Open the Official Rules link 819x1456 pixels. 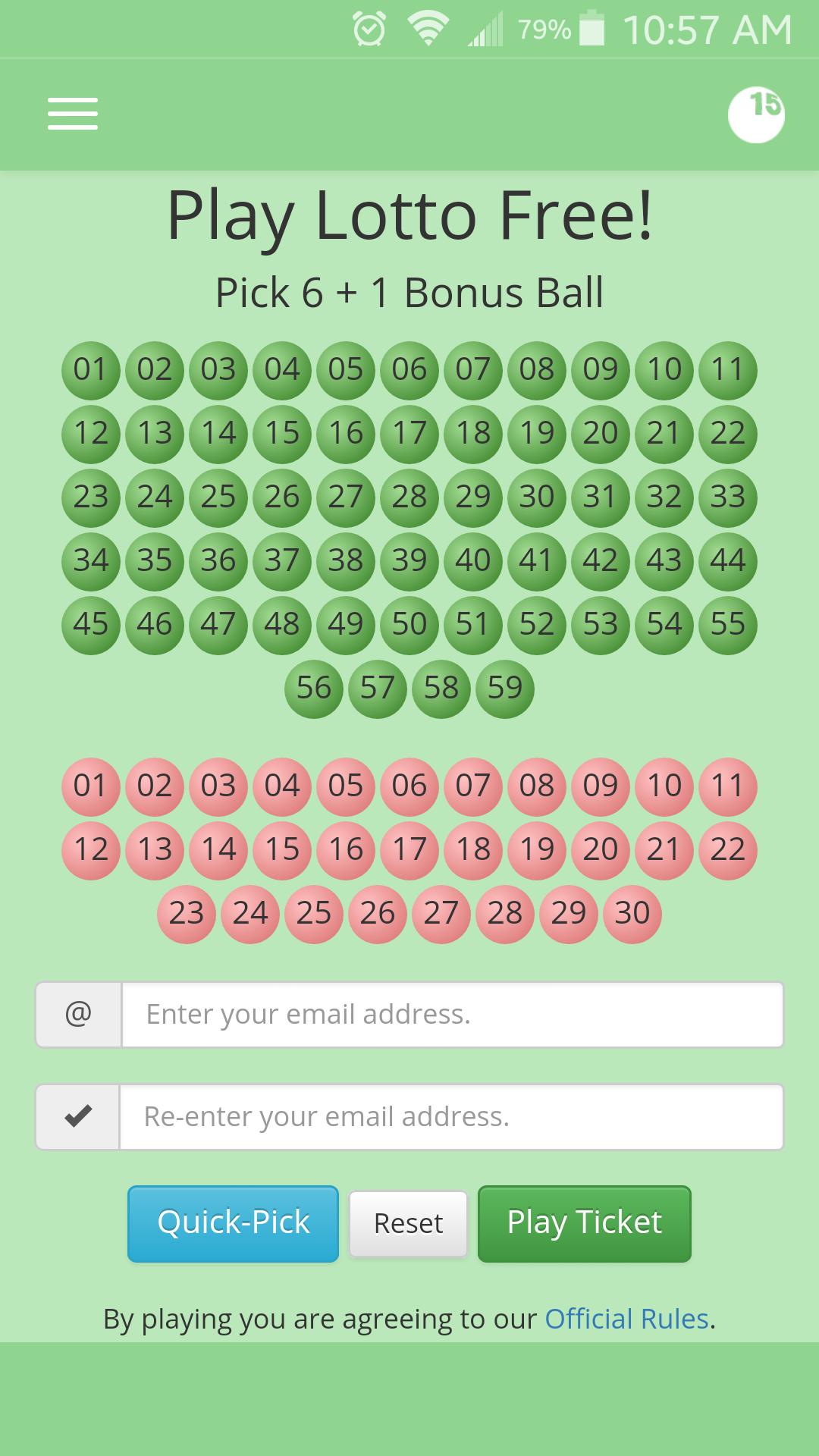pos(626,1319)
